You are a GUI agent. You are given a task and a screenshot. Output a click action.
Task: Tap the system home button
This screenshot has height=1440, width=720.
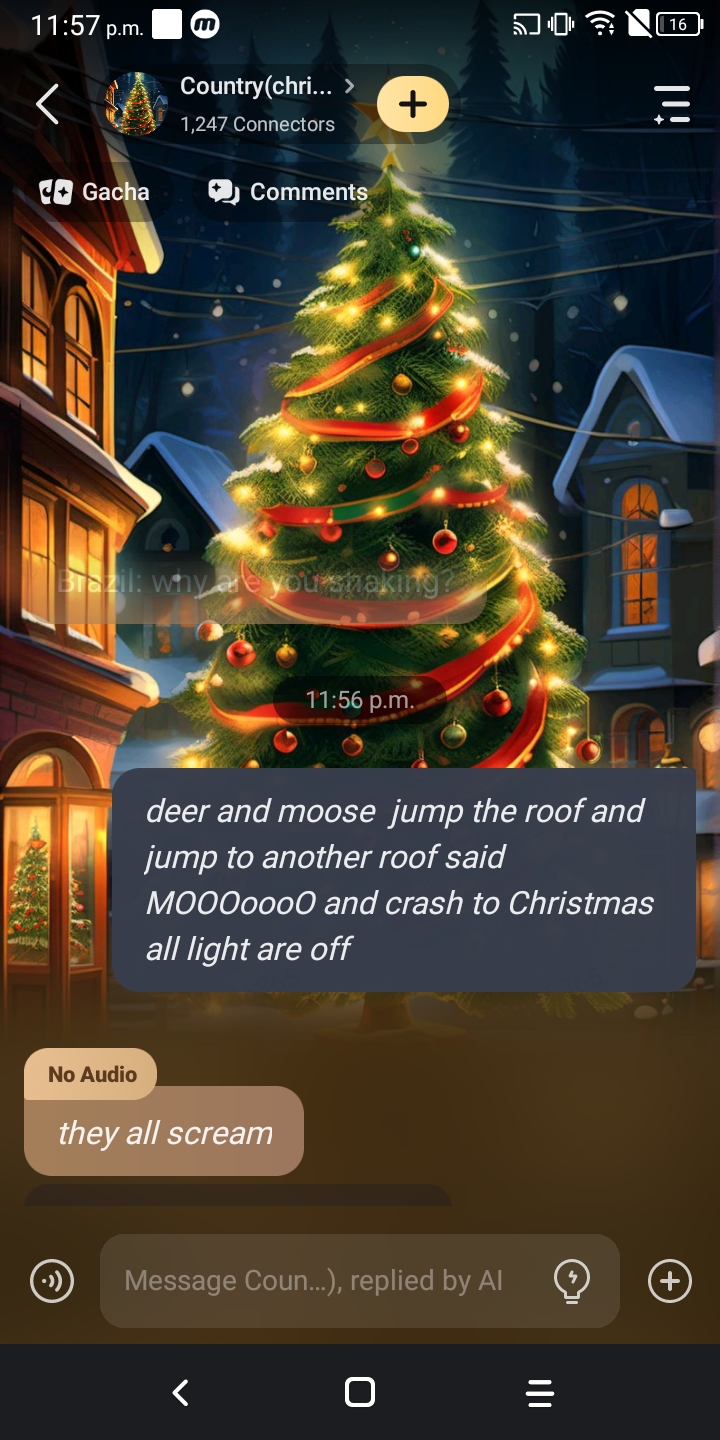tap(360, 1392)
